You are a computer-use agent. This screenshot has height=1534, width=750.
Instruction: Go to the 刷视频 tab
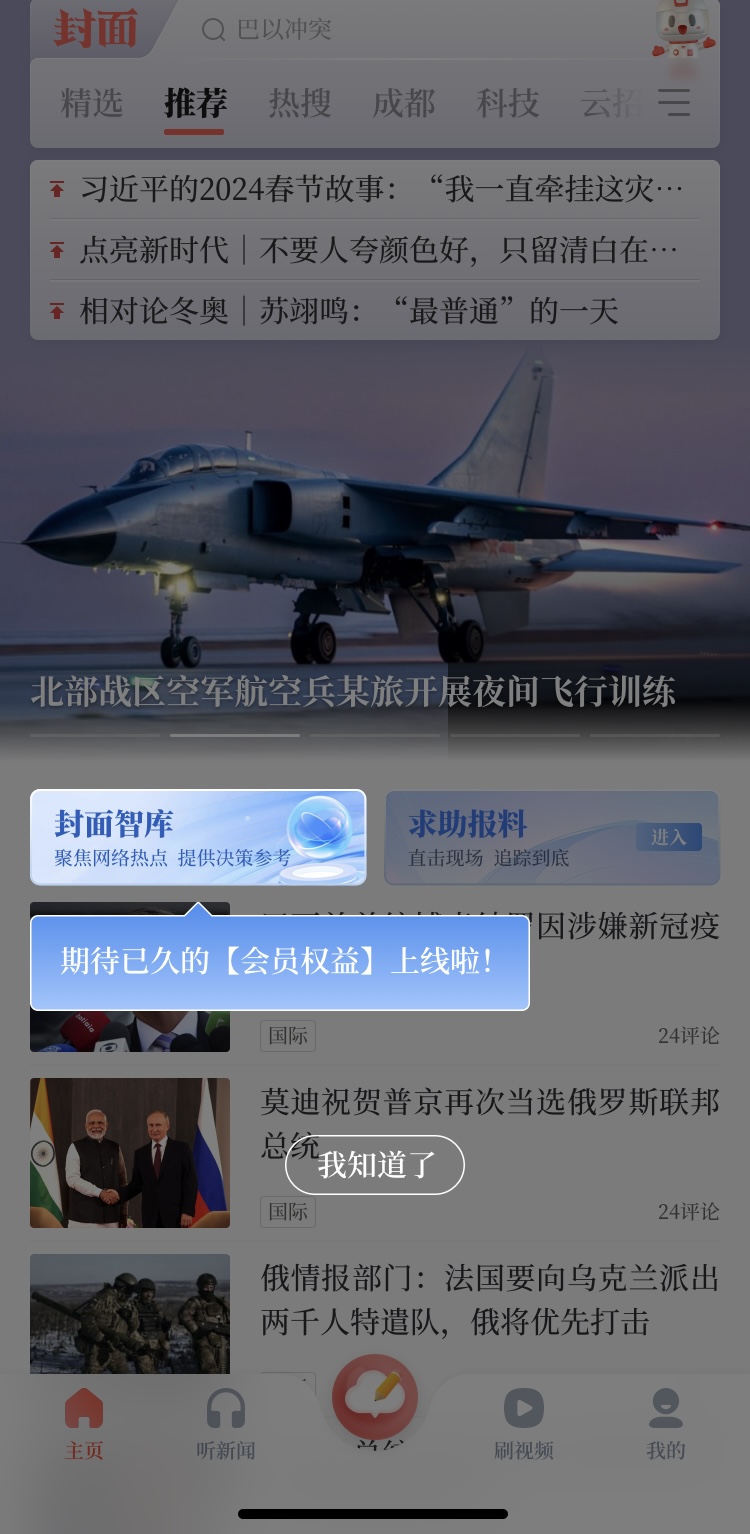click(523, 1423)
